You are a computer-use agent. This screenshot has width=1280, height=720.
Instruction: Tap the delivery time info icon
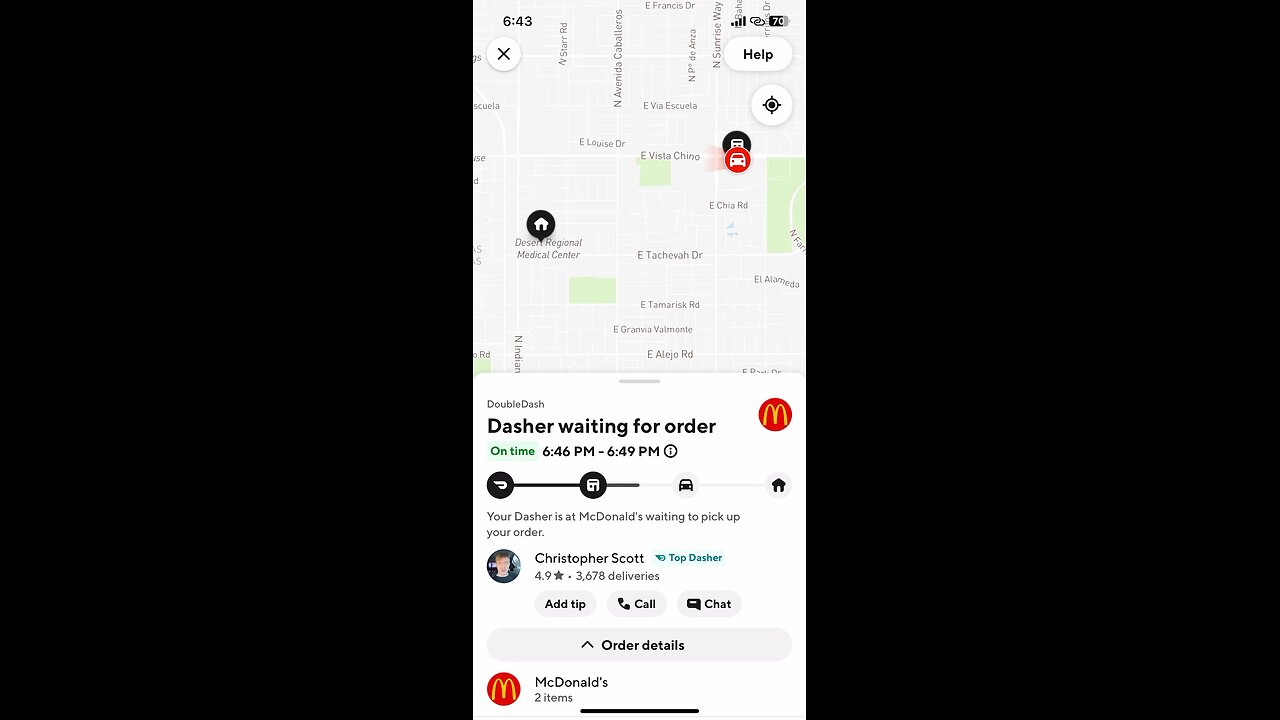(x=671, y=451)
